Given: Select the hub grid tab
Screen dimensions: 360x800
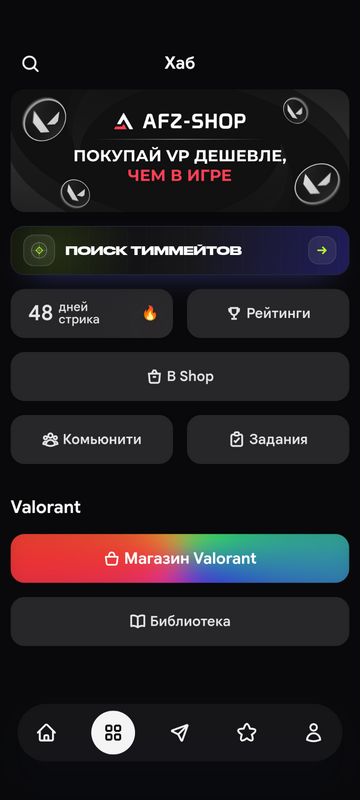Looking at the screenshot, I should point(113,733).
